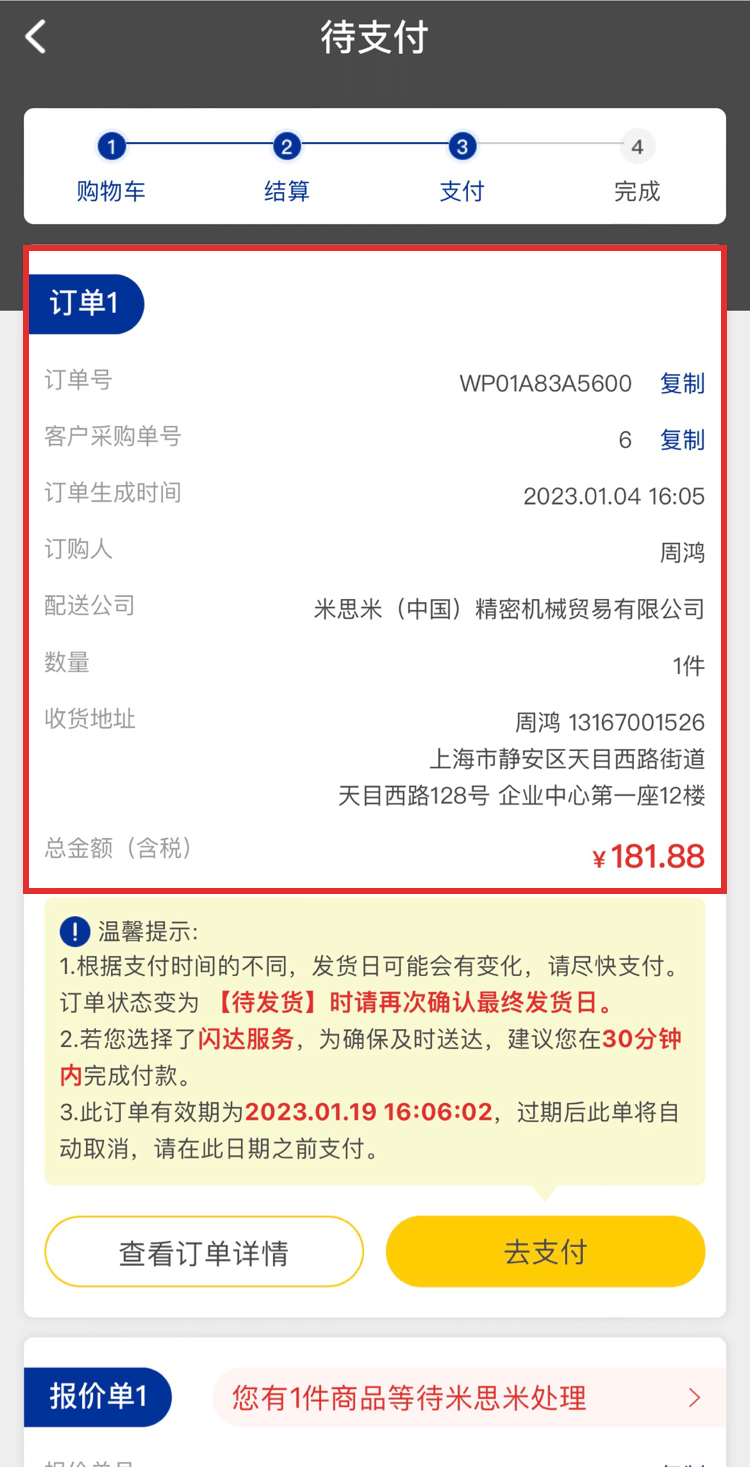Screen dimensions: 750x1467
Task: Copy the 客户采购单号 value
Action: (682, 440)
